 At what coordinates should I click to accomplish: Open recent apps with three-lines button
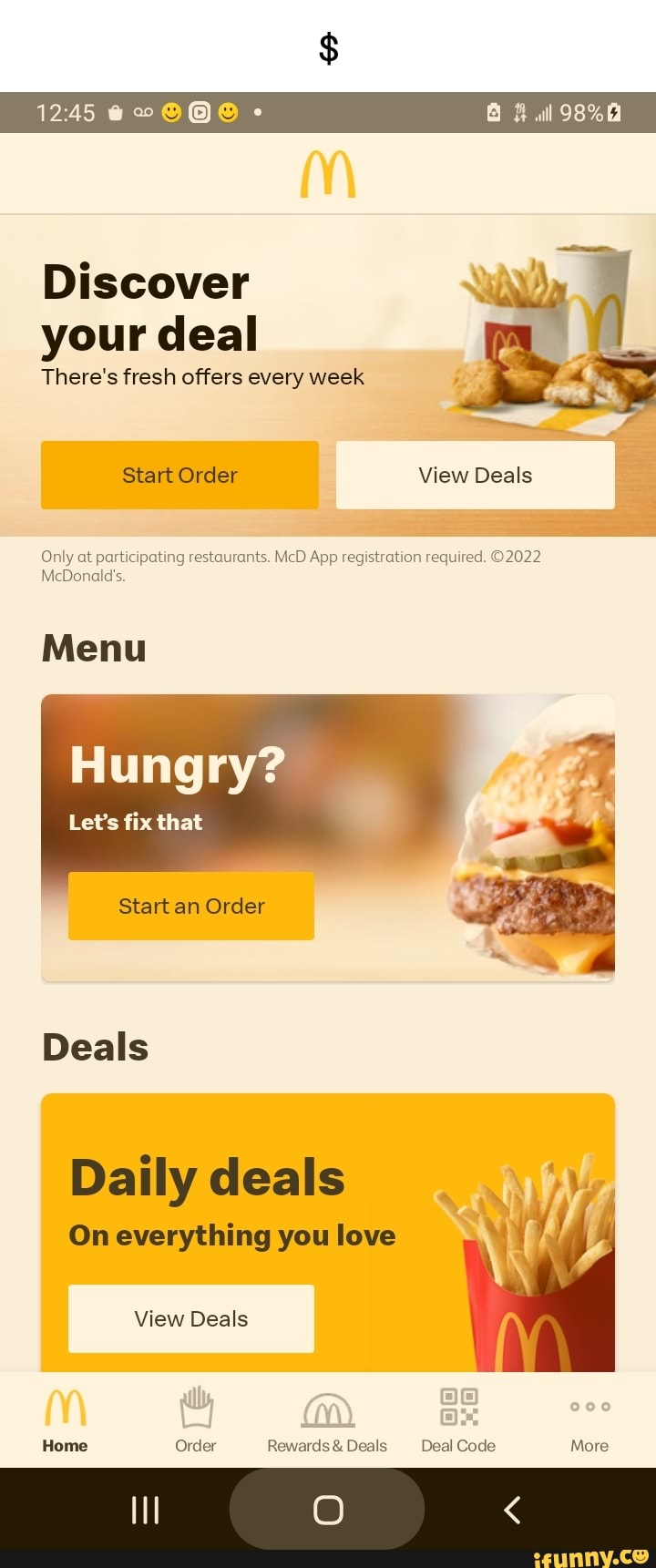[145, 1509]
